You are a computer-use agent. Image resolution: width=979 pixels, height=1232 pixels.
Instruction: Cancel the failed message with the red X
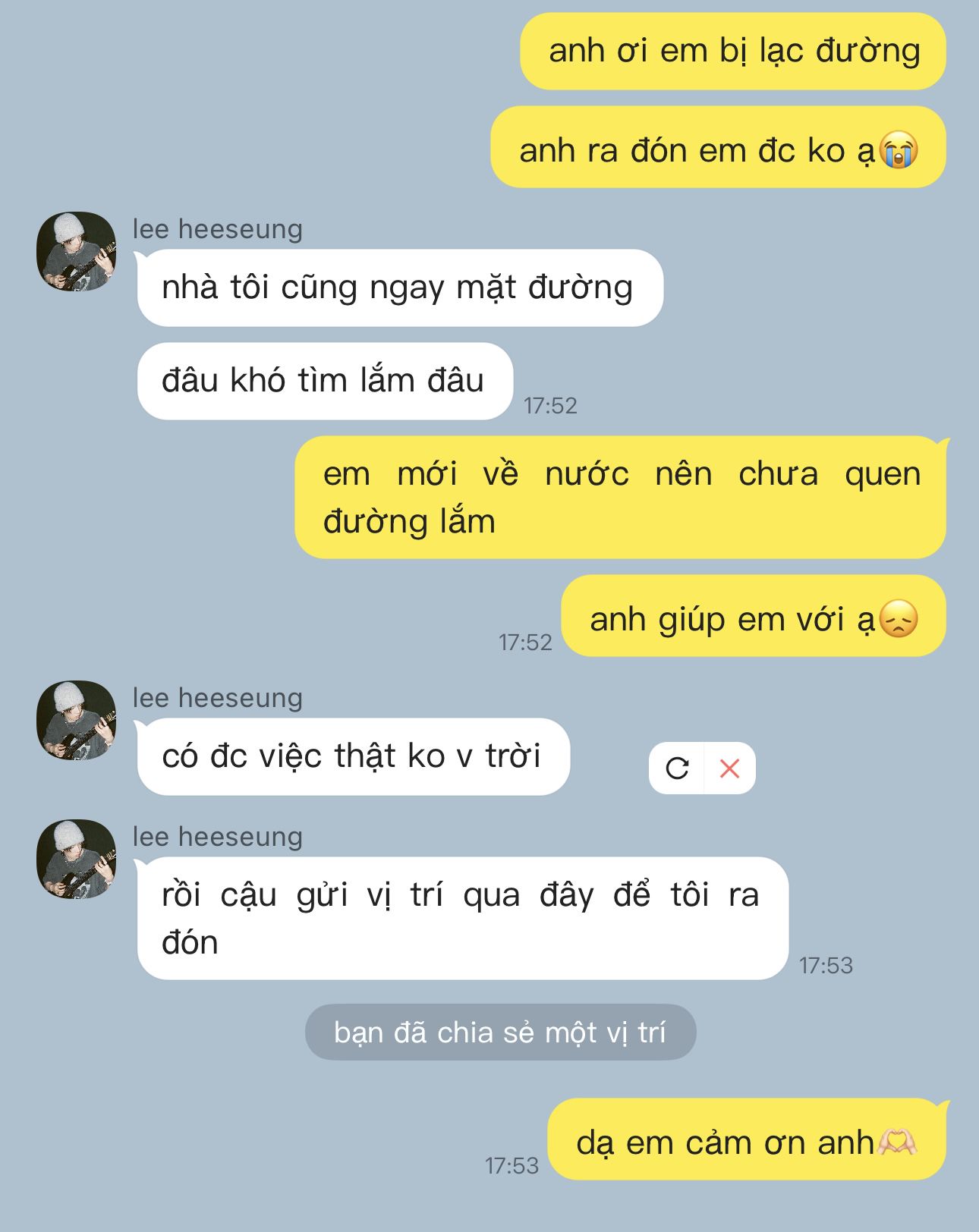pyautogui.click(x=729, y=768)
